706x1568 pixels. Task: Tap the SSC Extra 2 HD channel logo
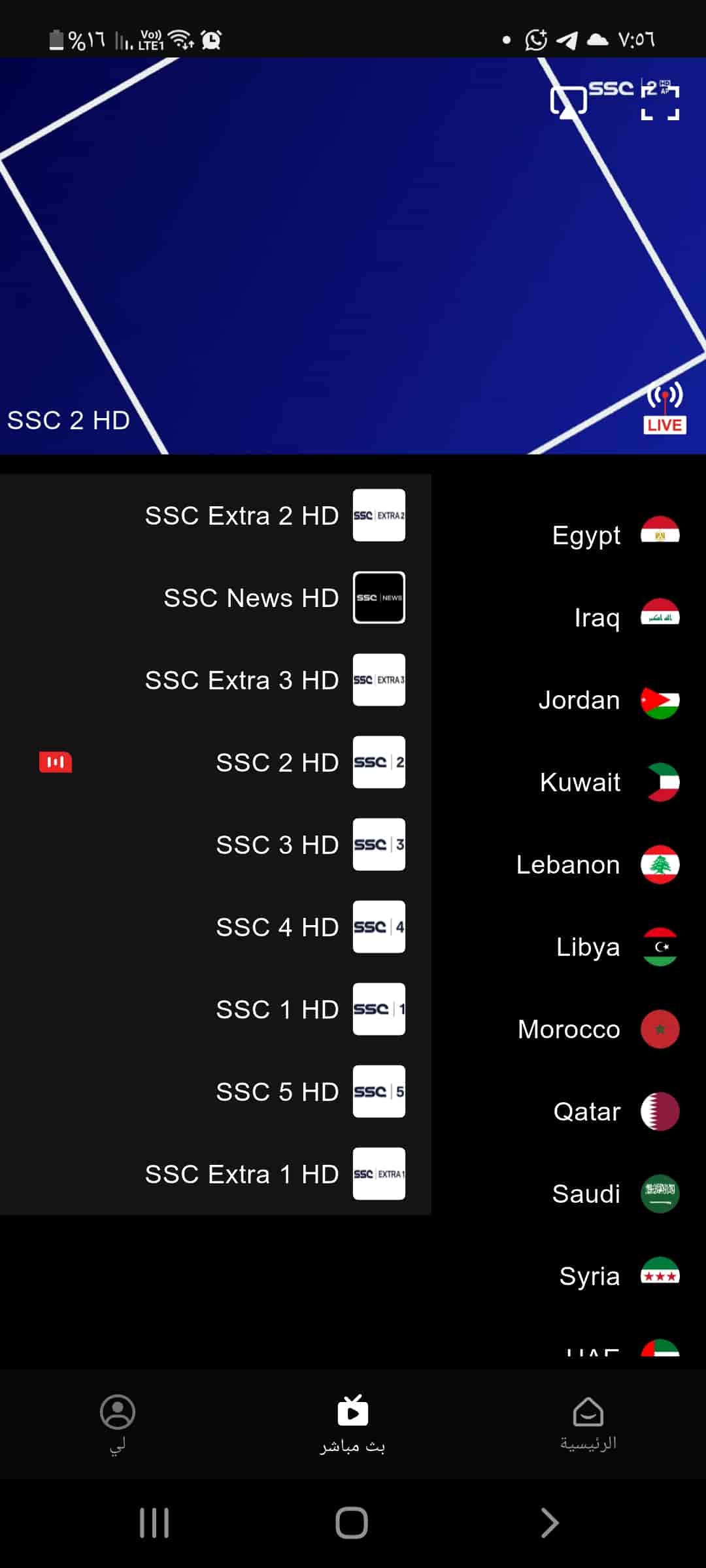[378, 515]
